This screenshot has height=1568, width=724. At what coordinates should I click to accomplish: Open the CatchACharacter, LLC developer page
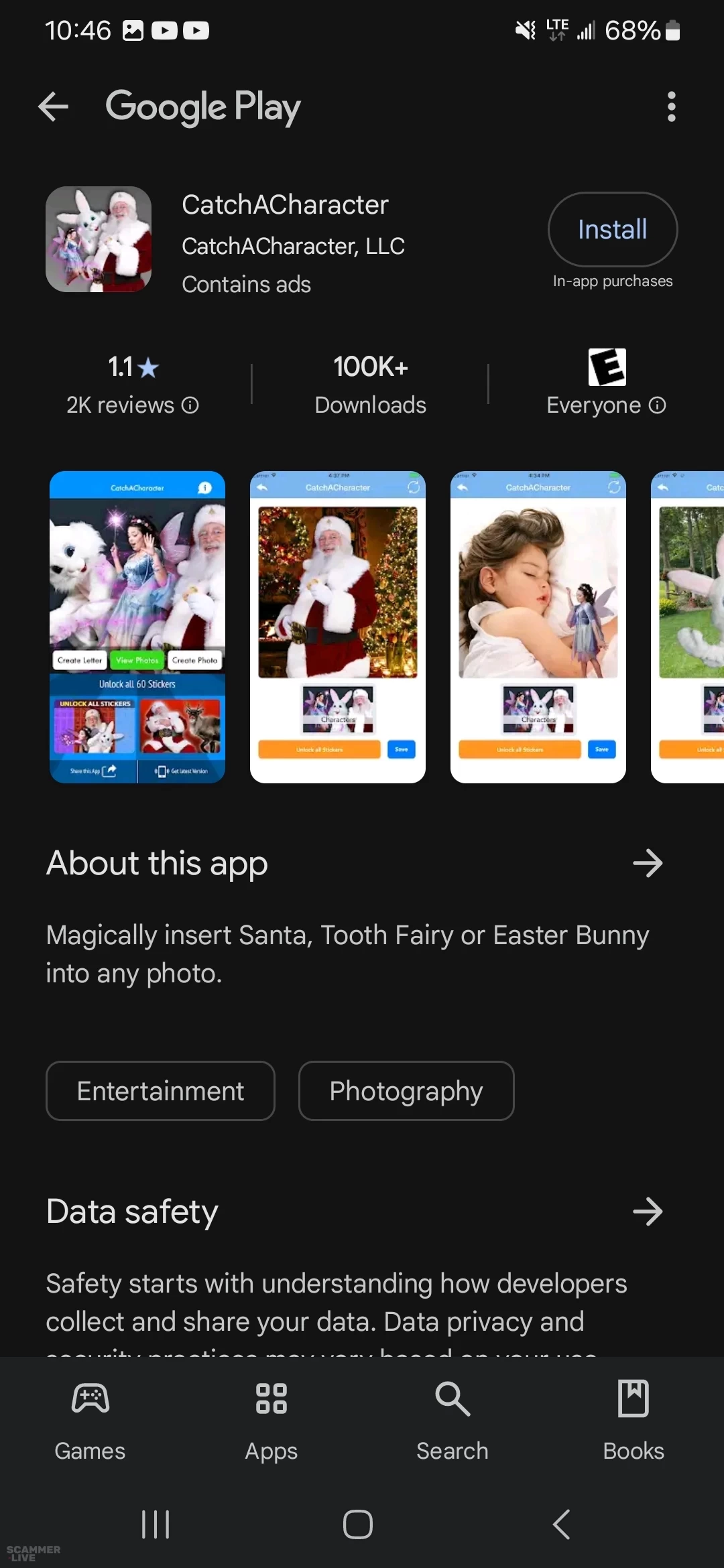[293, 246]
